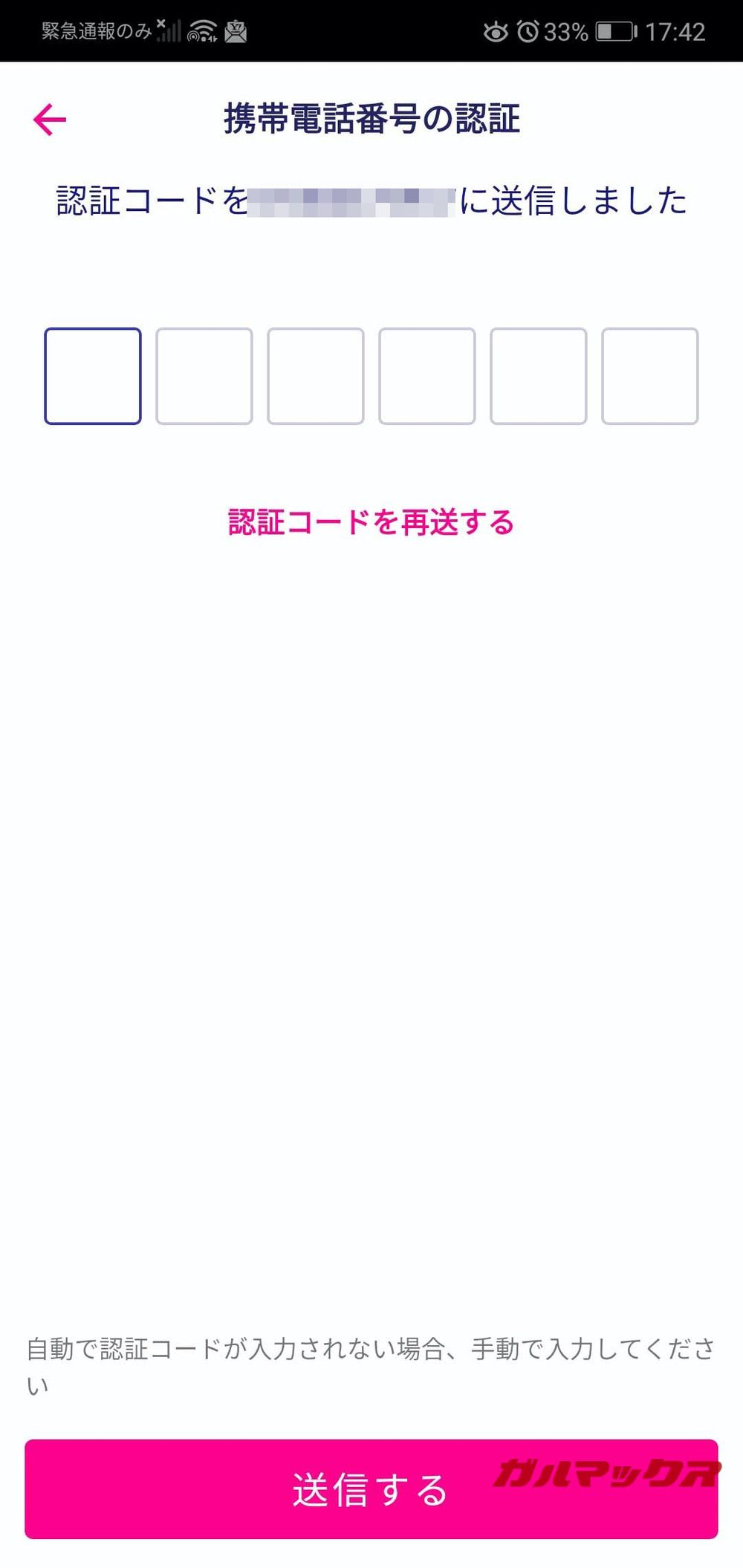Tap the ガルマックス watermark logo
This screenshot has width=743, height=1568.
611,1471
